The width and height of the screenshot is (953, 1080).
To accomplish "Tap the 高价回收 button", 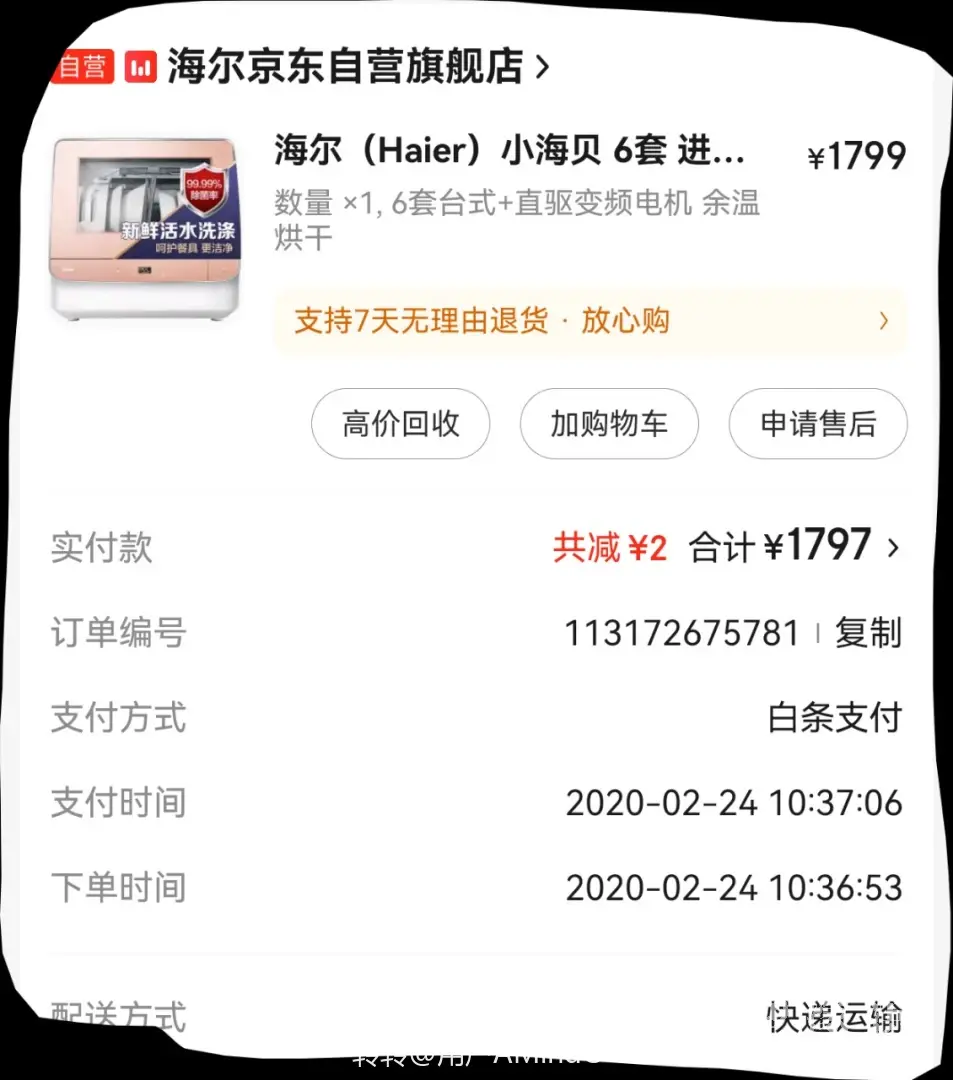I will pos(400,424).
